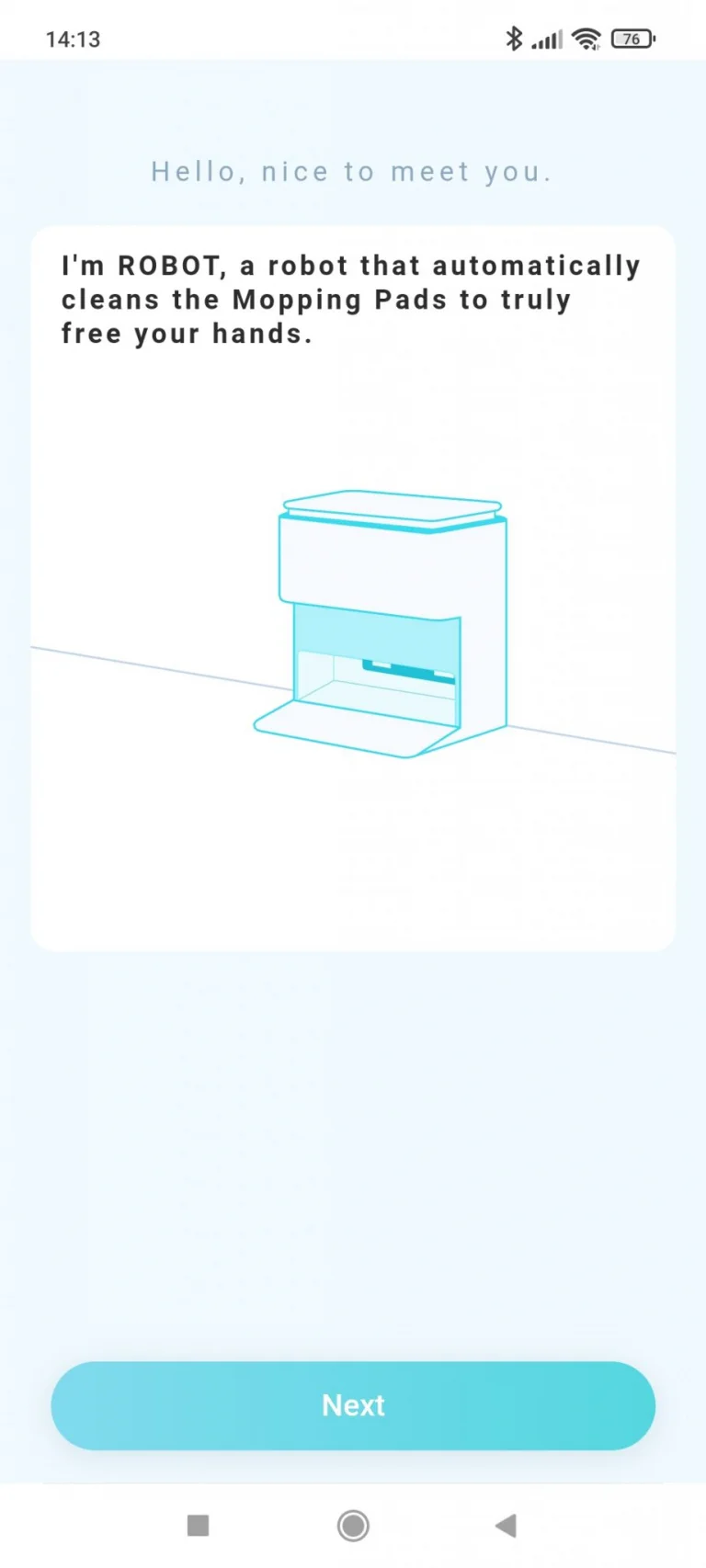Open recent apps via the square button
This screenshot has height=1568, width=706.
(198, 1526)
